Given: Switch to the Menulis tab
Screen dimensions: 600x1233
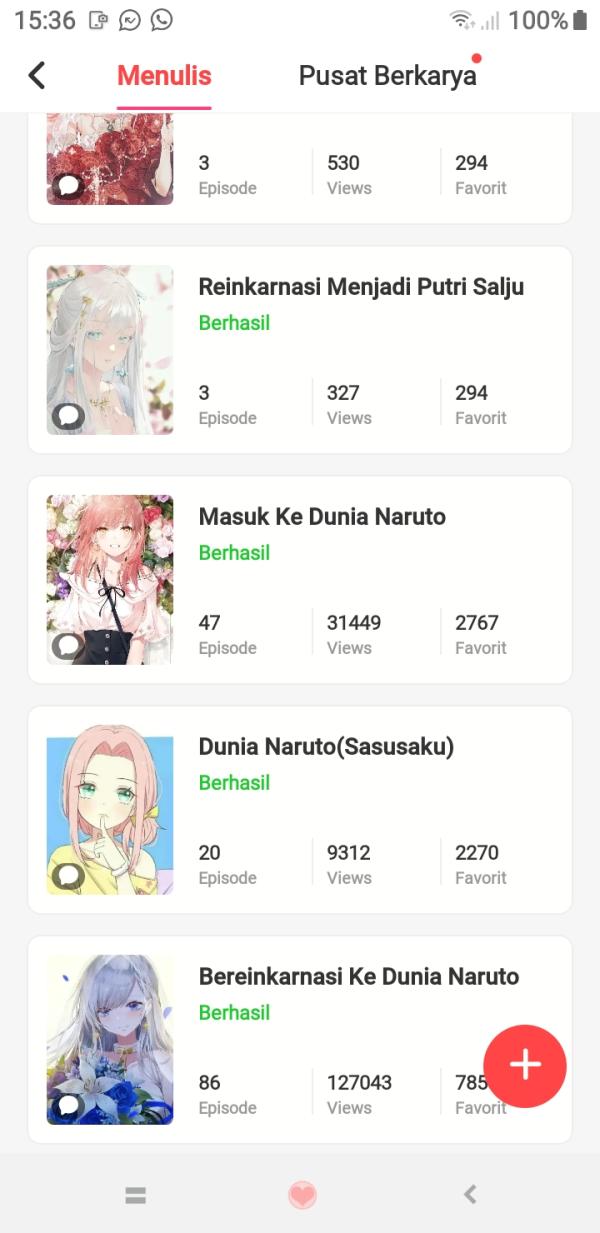Looking at the screenshot, I should coord(164,76).
